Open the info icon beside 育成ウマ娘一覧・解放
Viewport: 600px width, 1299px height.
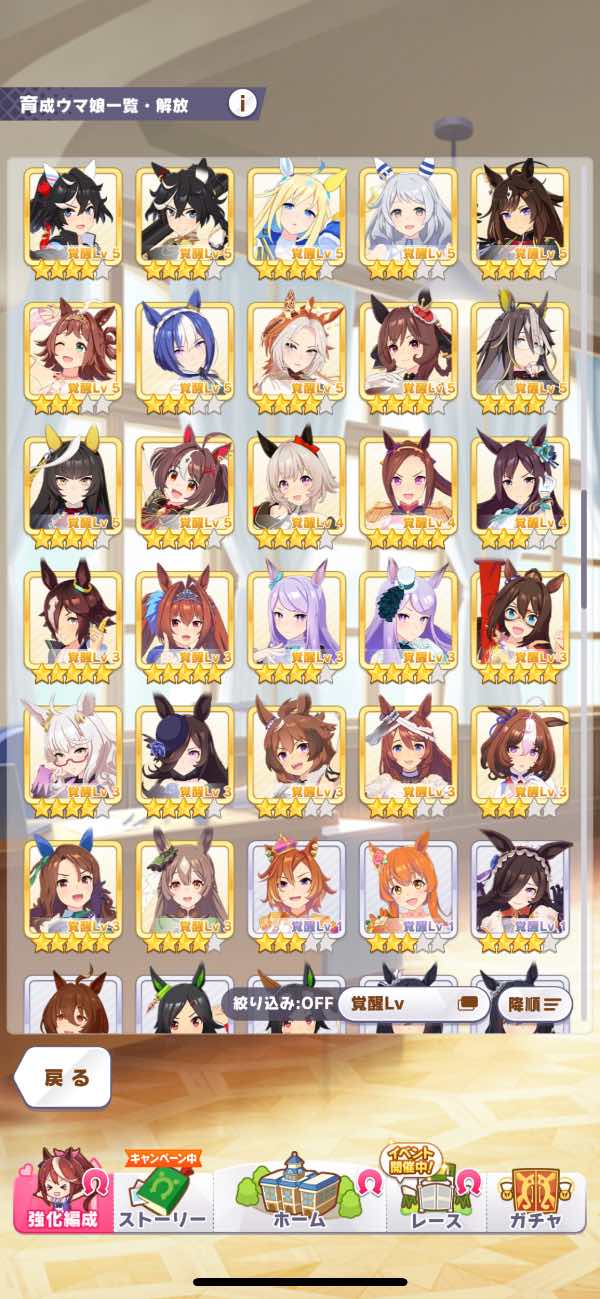[x=243, y=103]
